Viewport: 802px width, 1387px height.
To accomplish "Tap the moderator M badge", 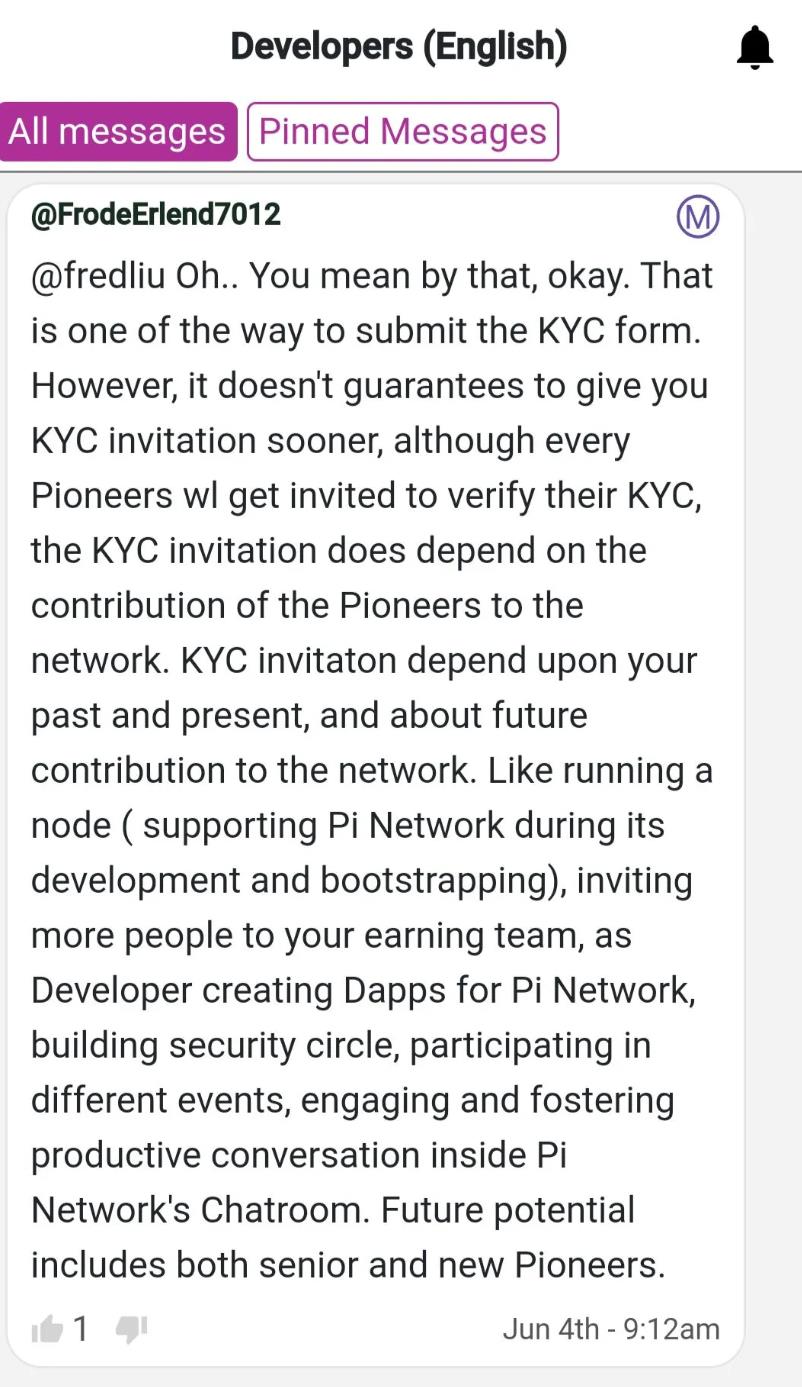I will [698, 216].
